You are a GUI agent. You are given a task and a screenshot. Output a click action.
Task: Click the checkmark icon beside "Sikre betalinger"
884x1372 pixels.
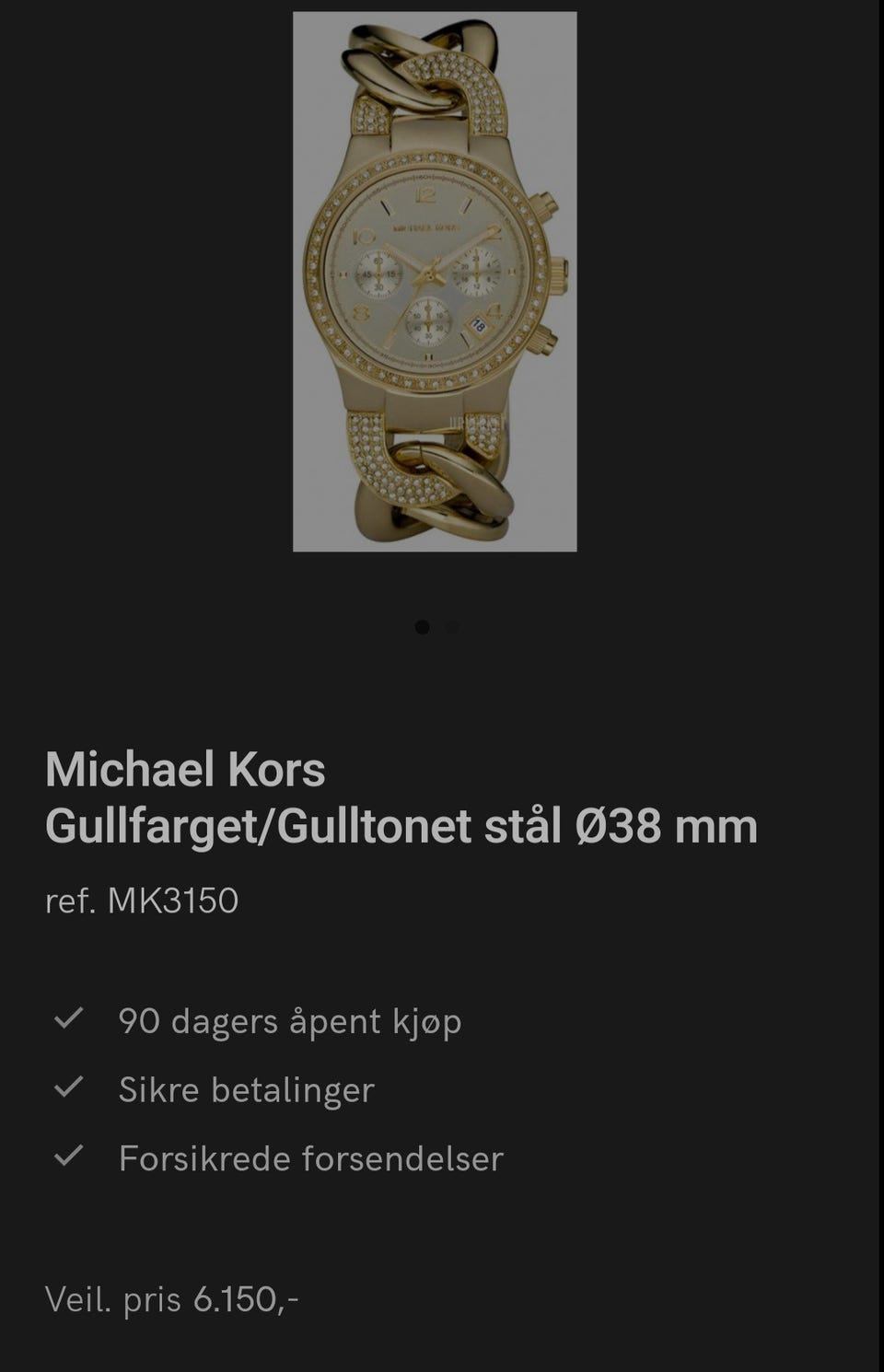[x=68, y=1088]
